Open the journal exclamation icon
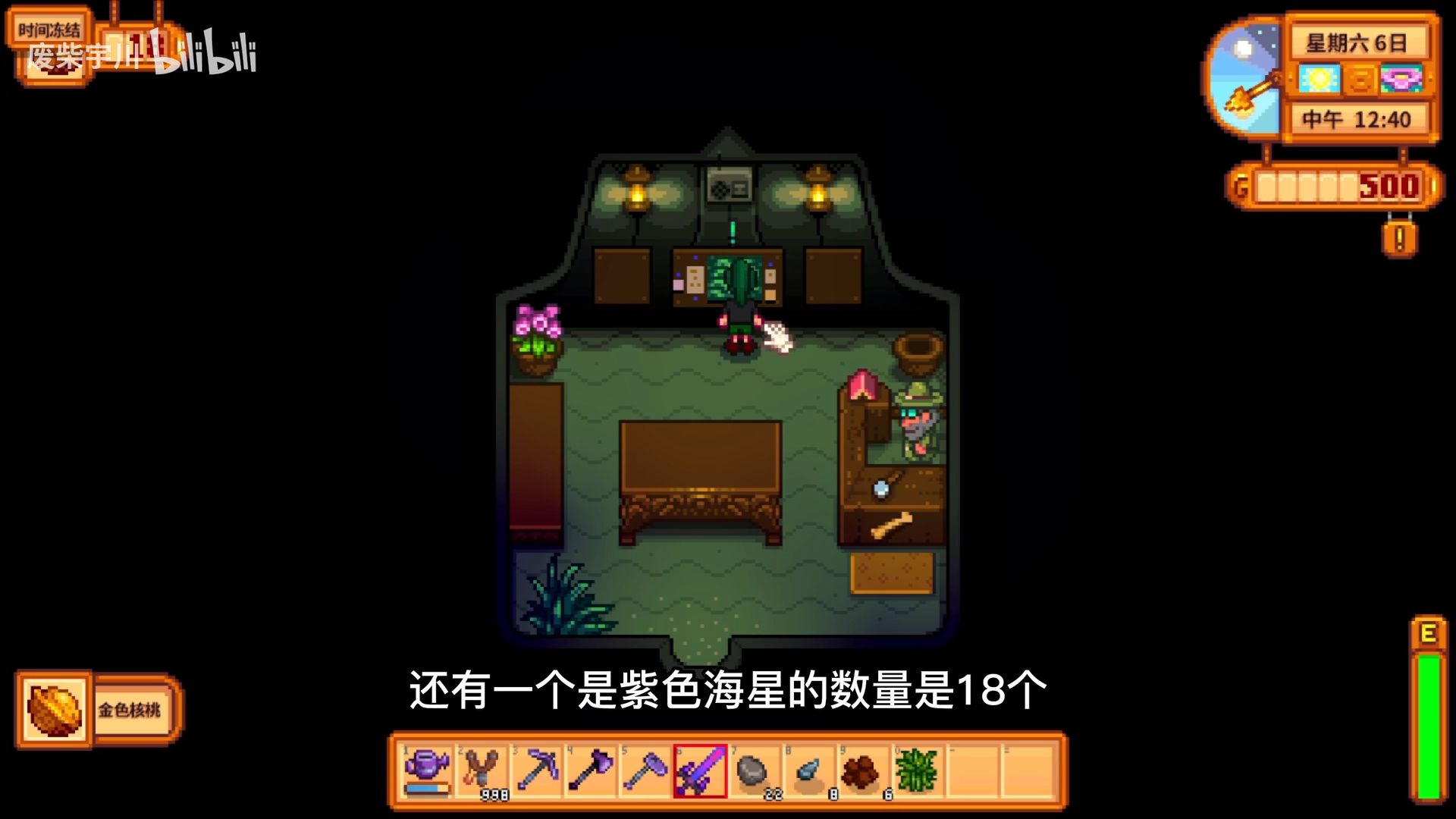This screenshot has width=1456, height=819. [x=1399, y=240]
